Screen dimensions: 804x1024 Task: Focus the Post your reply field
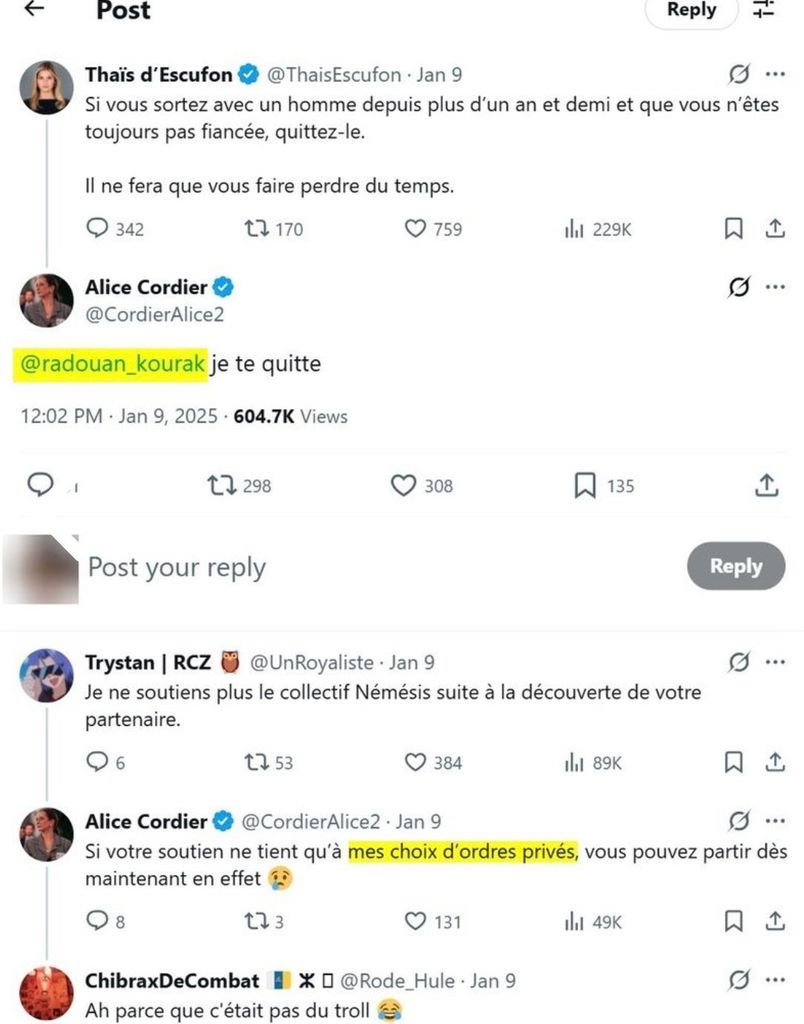tap(300, 568)
